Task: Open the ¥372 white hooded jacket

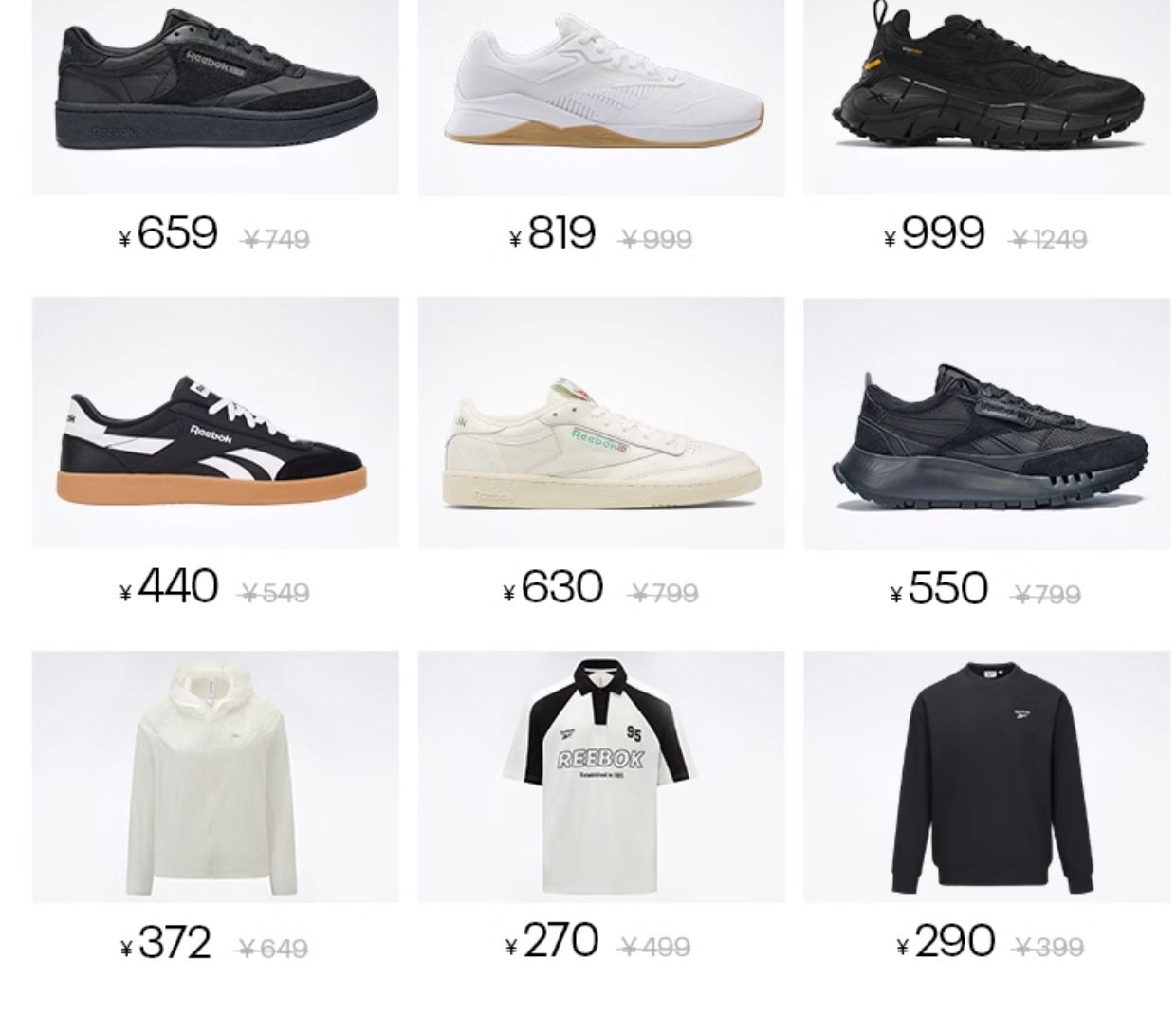Action: coord(215,778)
